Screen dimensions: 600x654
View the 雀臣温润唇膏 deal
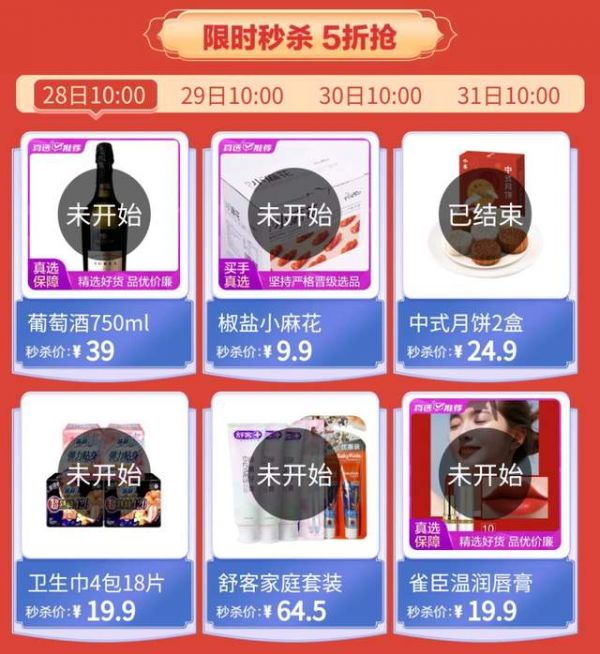[486, 510]
